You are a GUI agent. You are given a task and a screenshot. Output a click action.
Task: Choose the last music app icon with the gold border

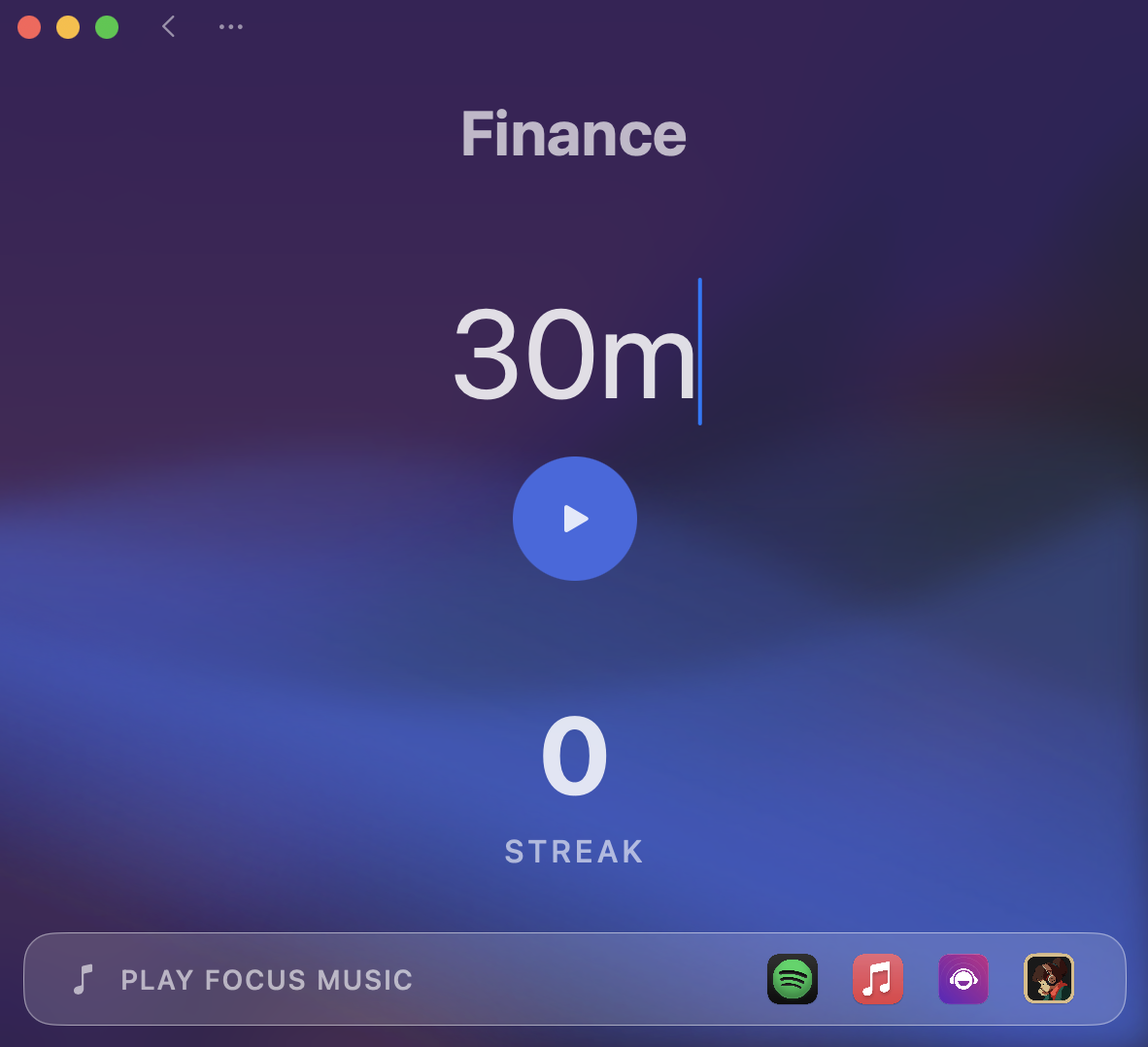pos(1049,979)
